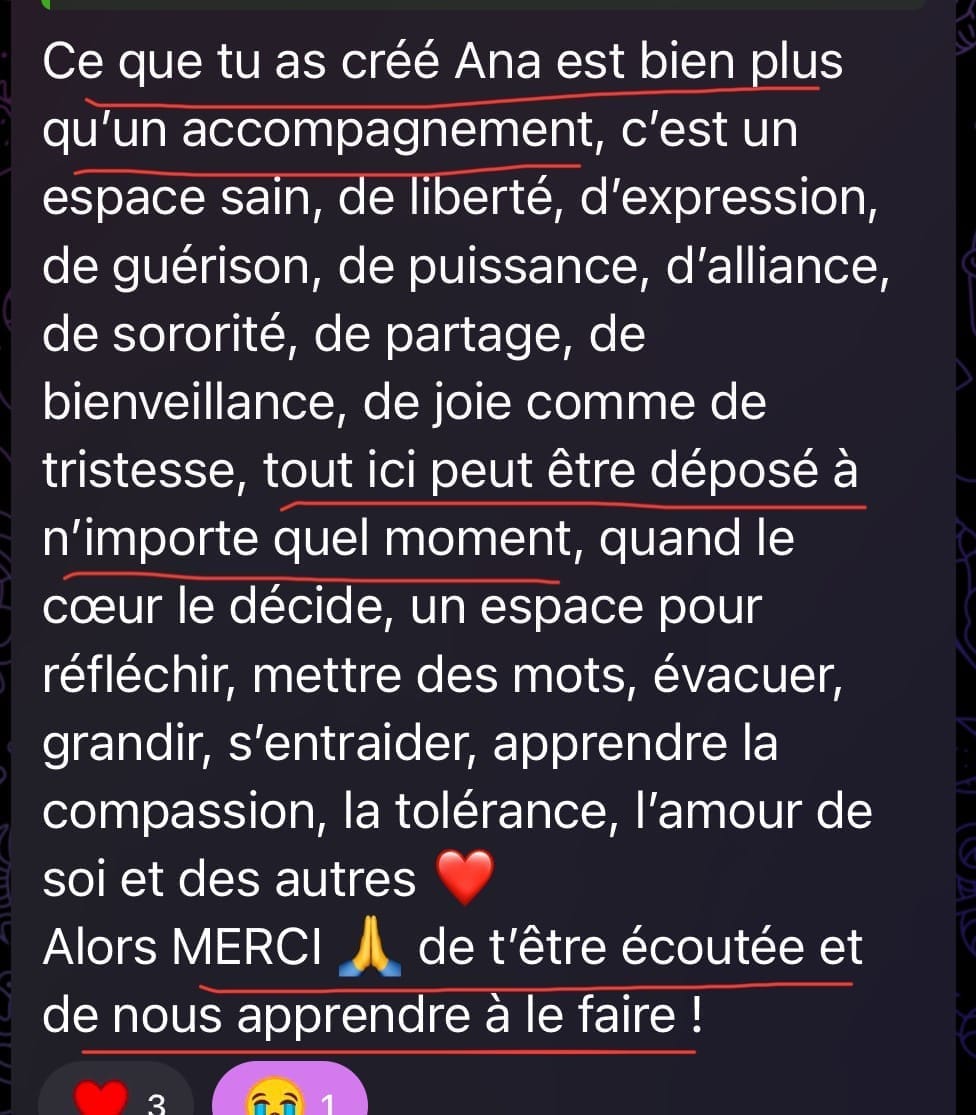Add the crying face reaction
Image resolution: width=976 pixels, height=1115 pixels.
coord(290,1096)
